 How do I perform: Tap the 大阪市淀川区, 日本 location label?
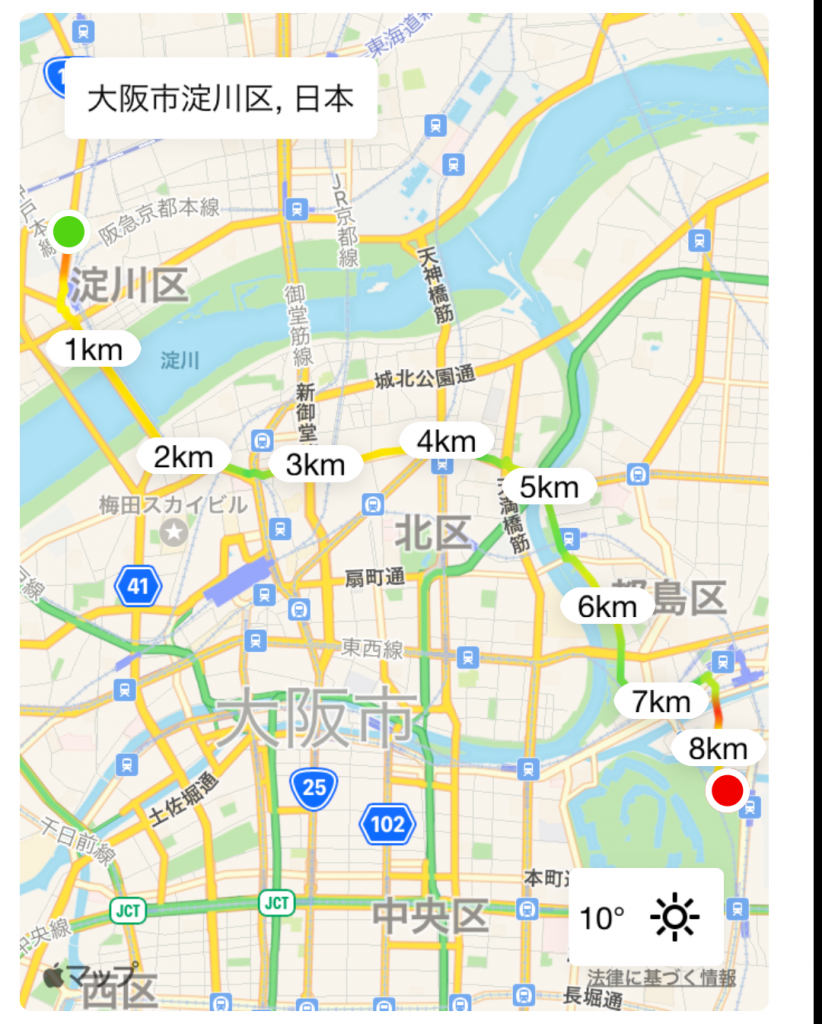(x=221, y=99)
